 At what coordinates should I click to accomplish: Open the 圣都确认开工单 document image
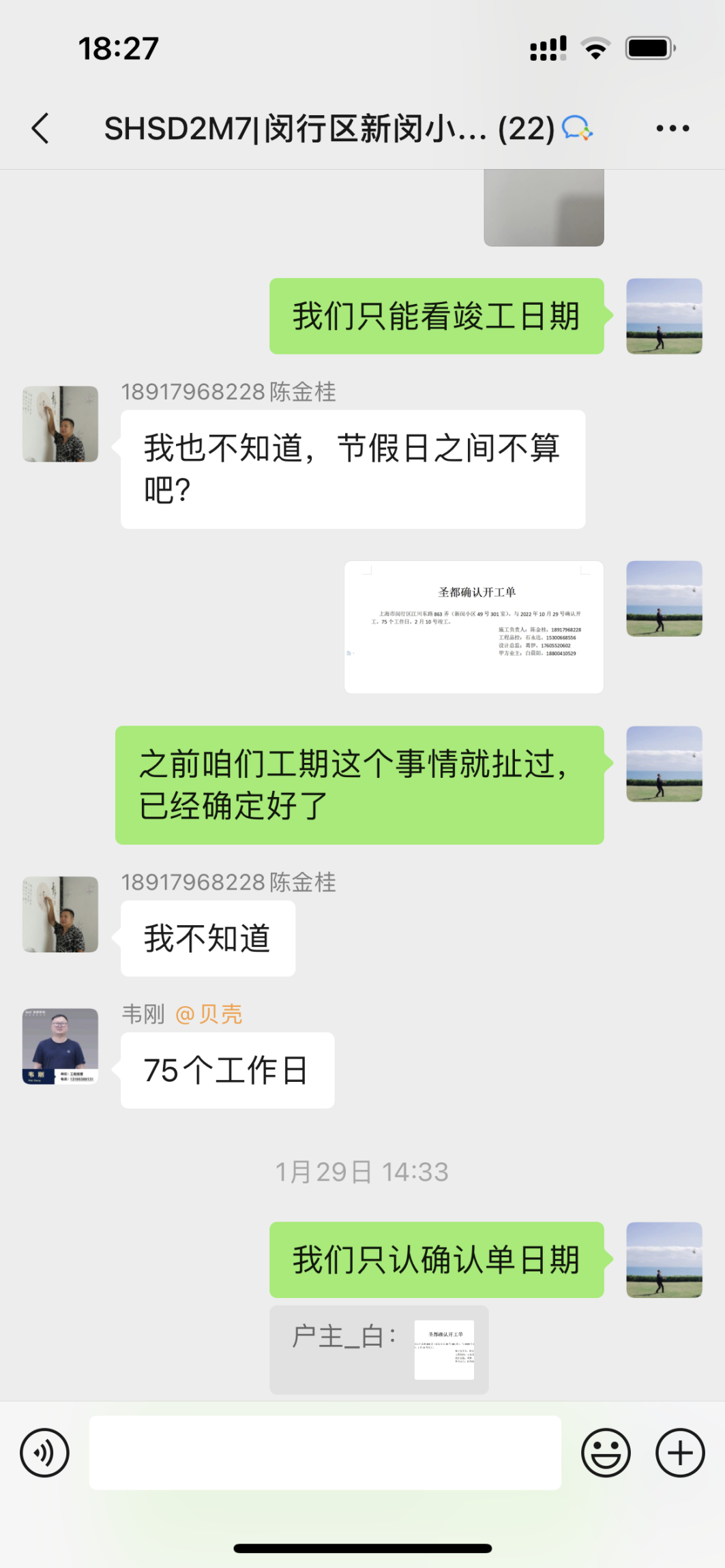tap(474, 627)
